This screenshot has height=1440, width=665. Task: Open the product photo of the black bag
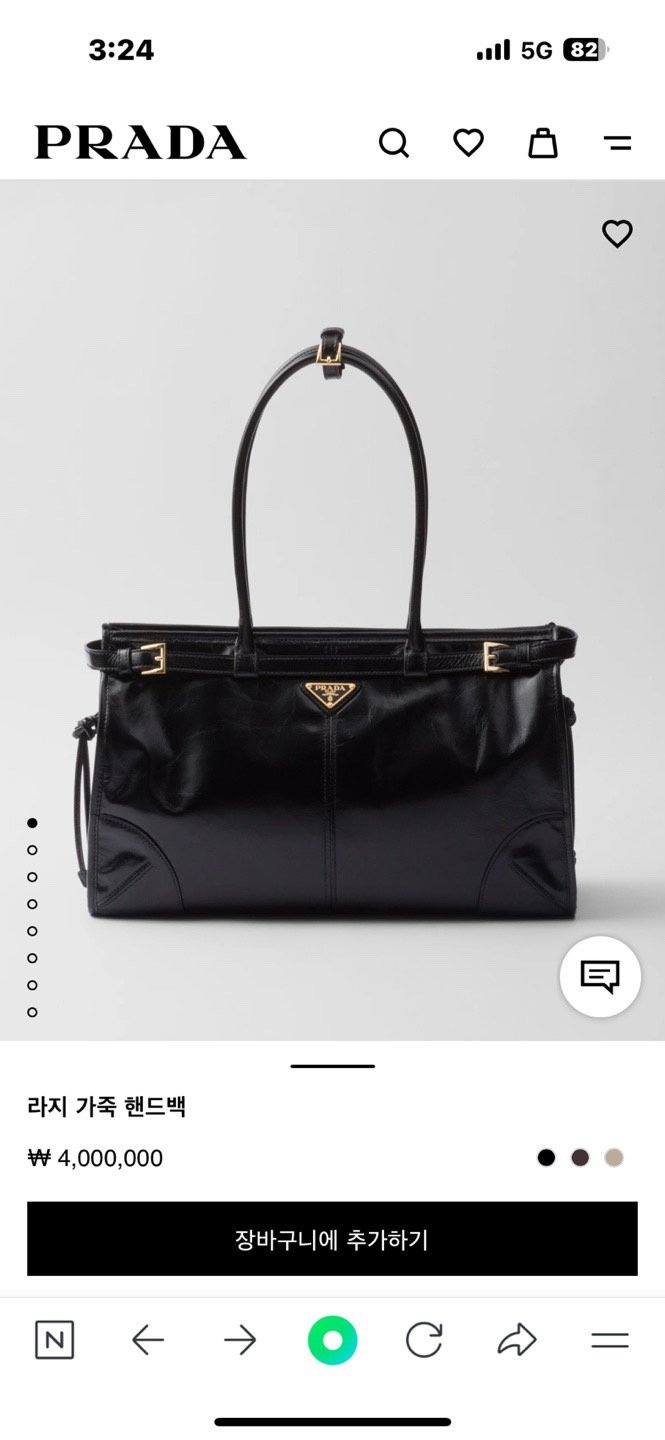[332, 700]
